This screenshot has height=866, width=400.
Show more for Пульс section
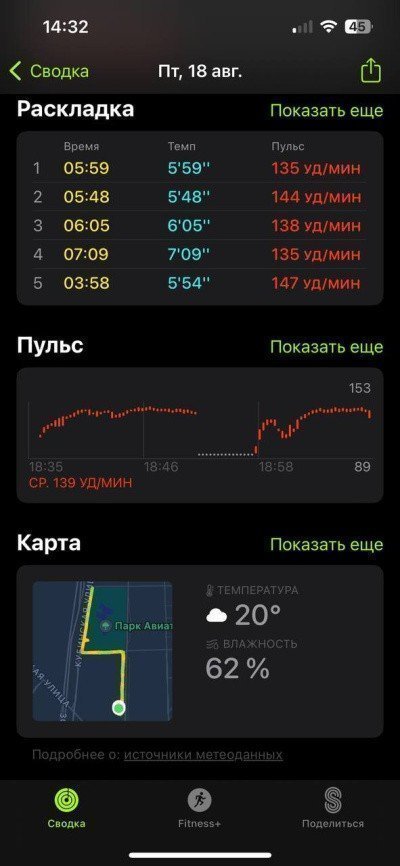(326, 347)
